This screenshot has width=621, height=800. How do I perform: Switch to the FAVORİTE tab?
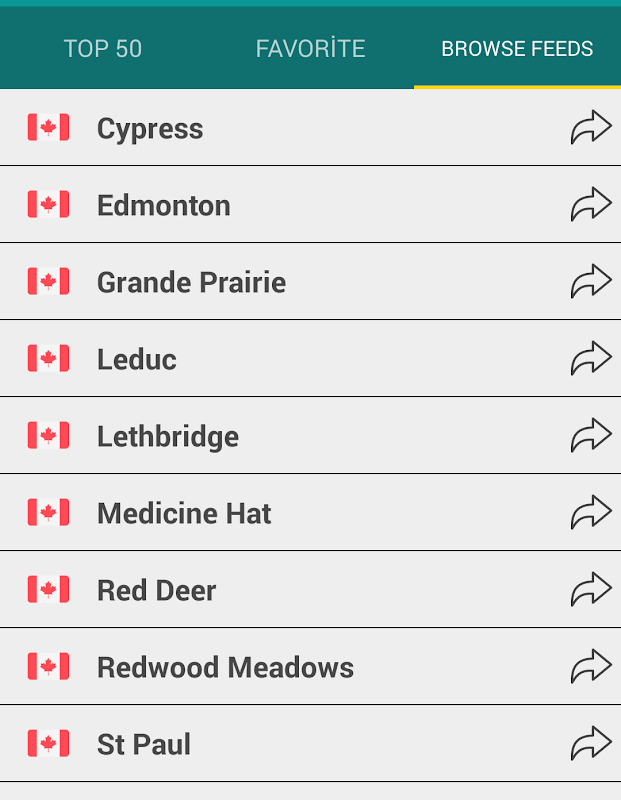click(310, 48)
